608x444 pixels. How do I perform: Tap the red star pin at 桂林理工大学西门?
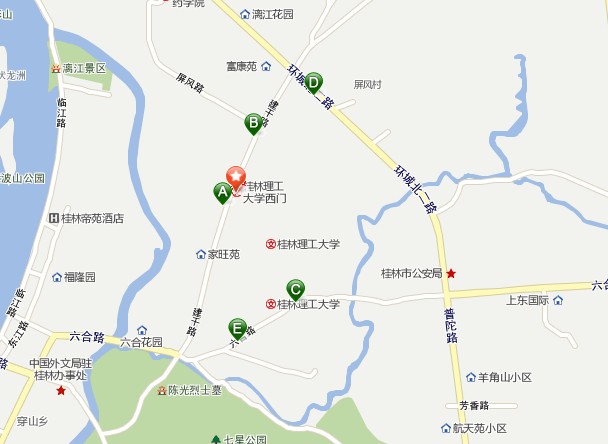(237, 178)
